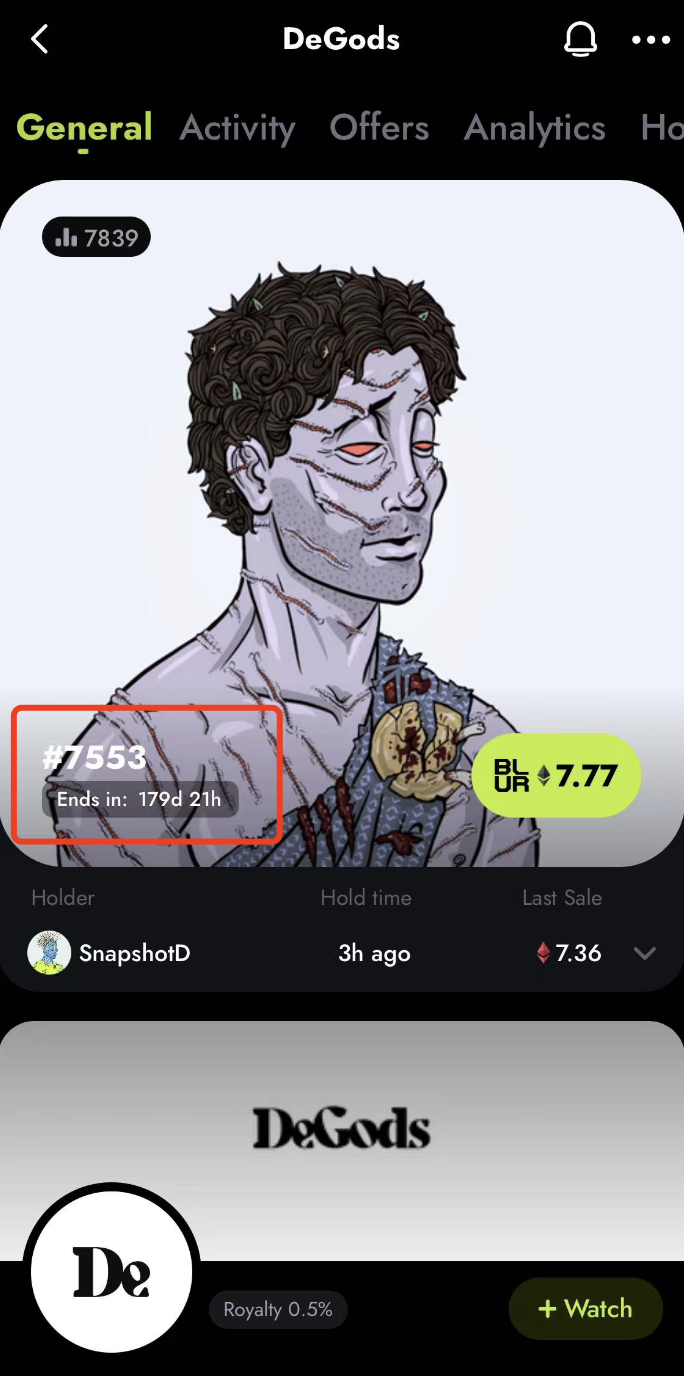Tap the Blur 7.77 price button

(555, 775)
